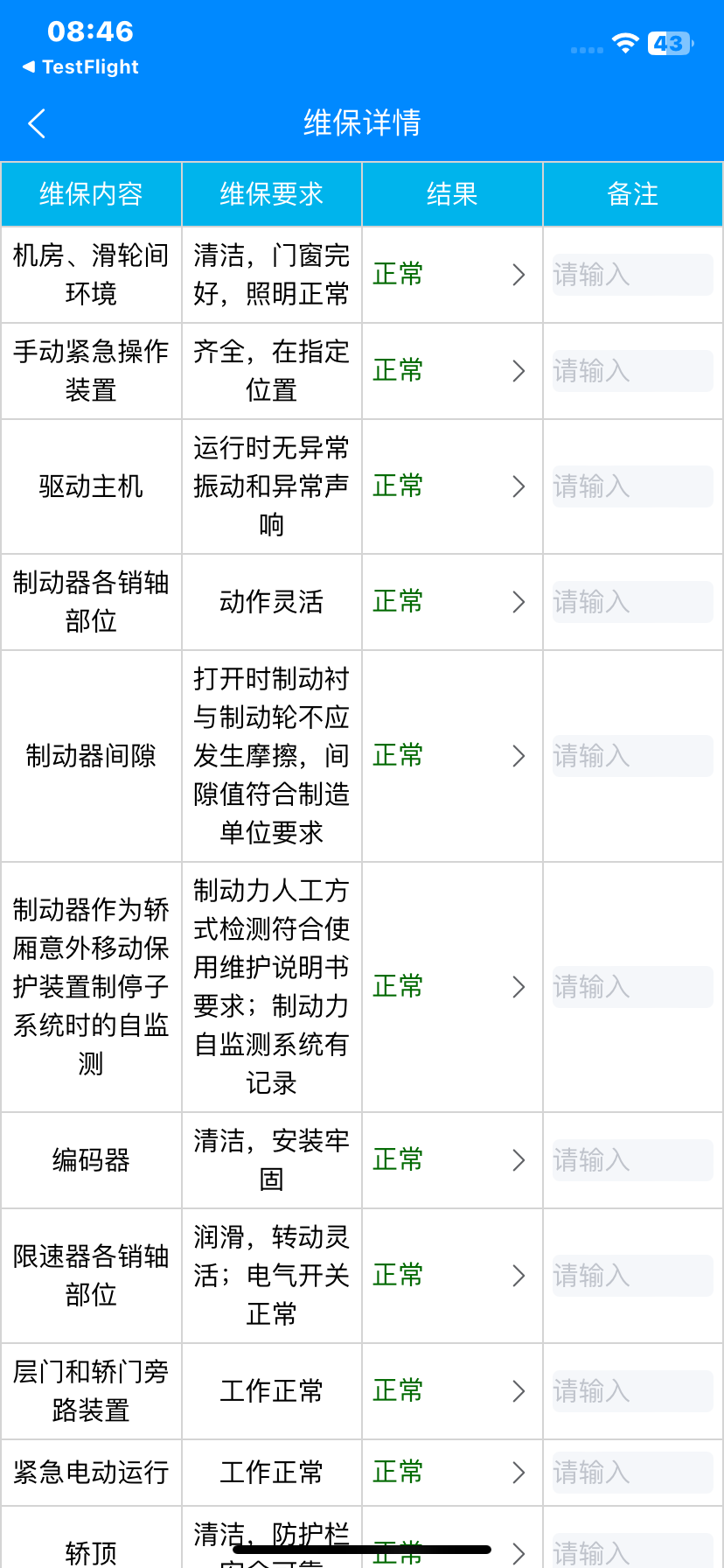The height and width of the screenshot is (1568, 724).
Task: Select the 维保内容 column header
Action: 90,194
